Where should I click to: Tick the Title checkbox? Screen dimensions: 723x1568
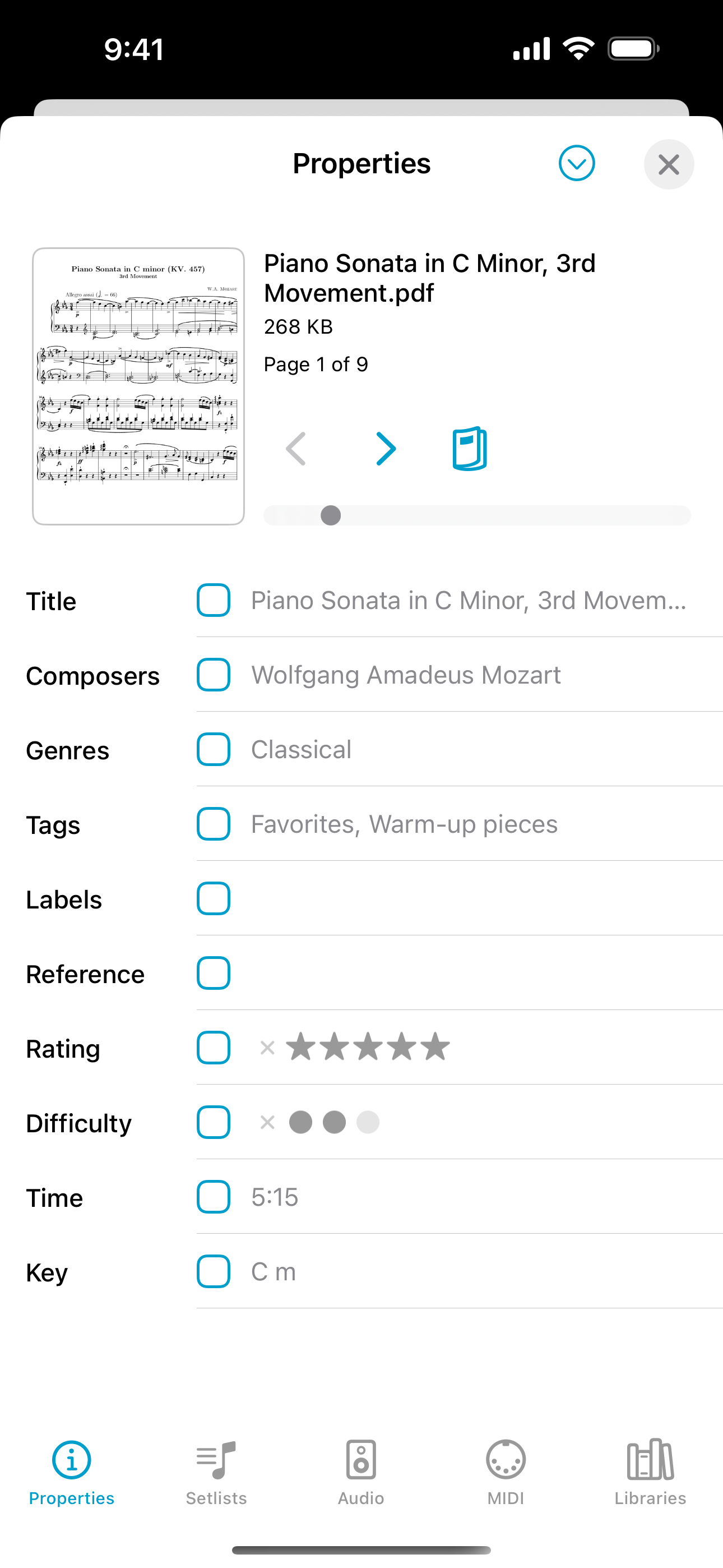[213, 600]
